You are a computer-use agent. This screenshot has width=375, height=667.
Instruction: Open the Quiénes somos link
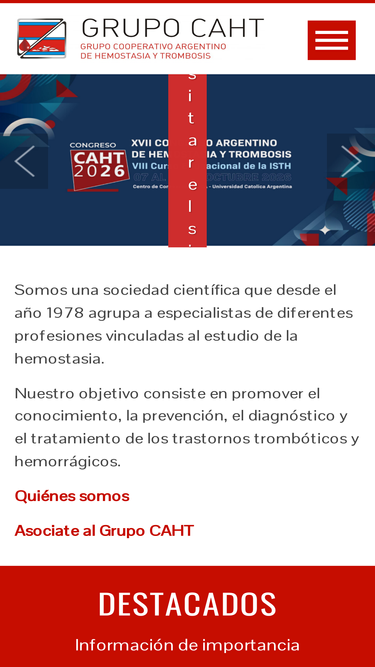click(72, 496)
